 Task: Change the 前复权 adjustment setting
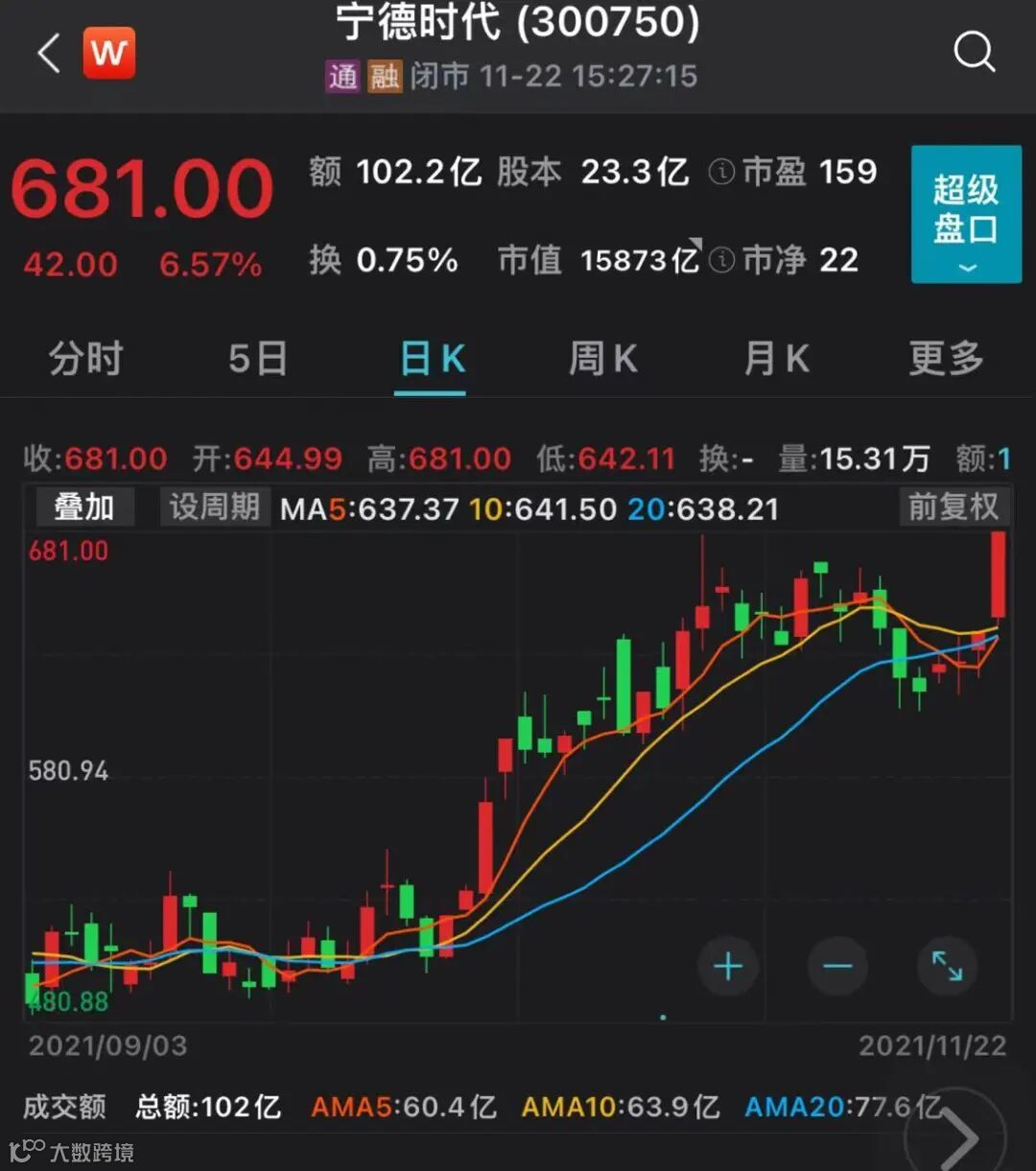click(x=954, y=507)
